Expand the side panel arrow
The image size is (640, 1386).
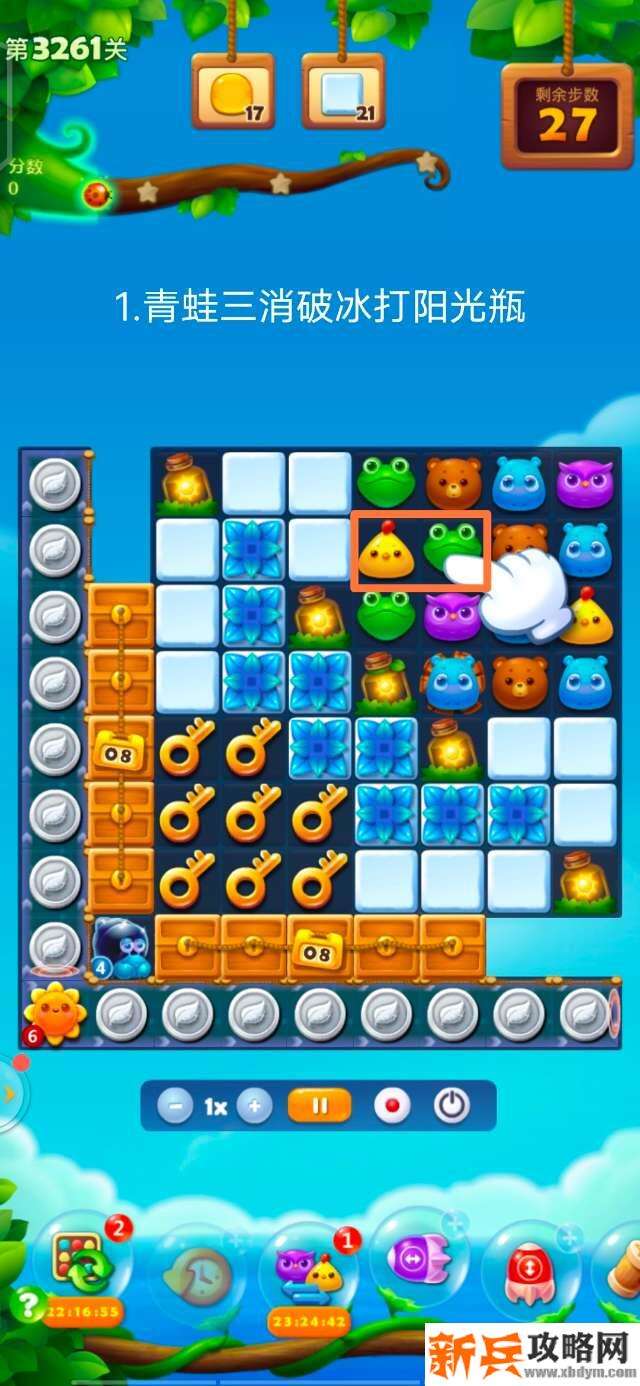click(x=10, y=1093)
